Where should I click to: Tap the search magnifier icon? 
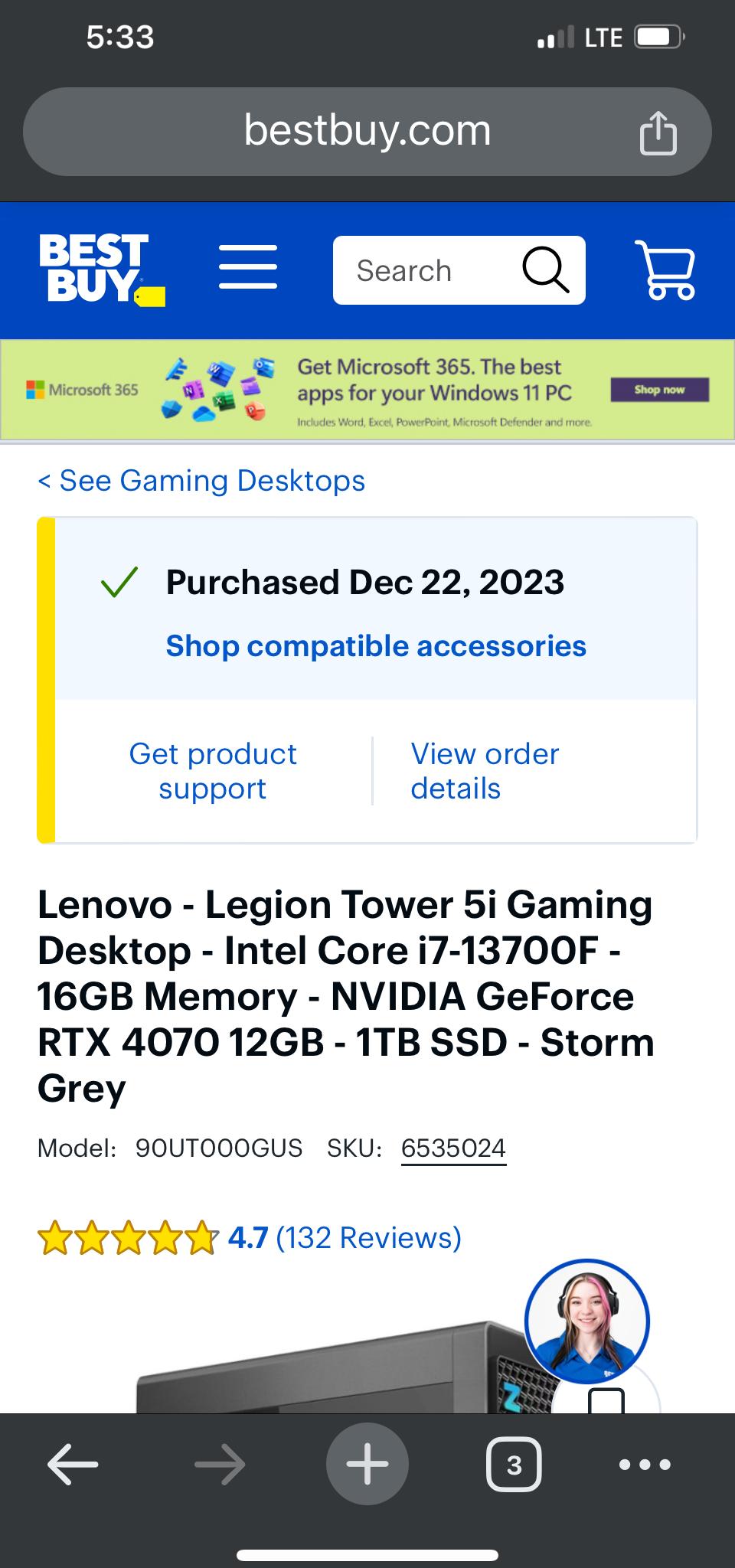tap(546, 270)
